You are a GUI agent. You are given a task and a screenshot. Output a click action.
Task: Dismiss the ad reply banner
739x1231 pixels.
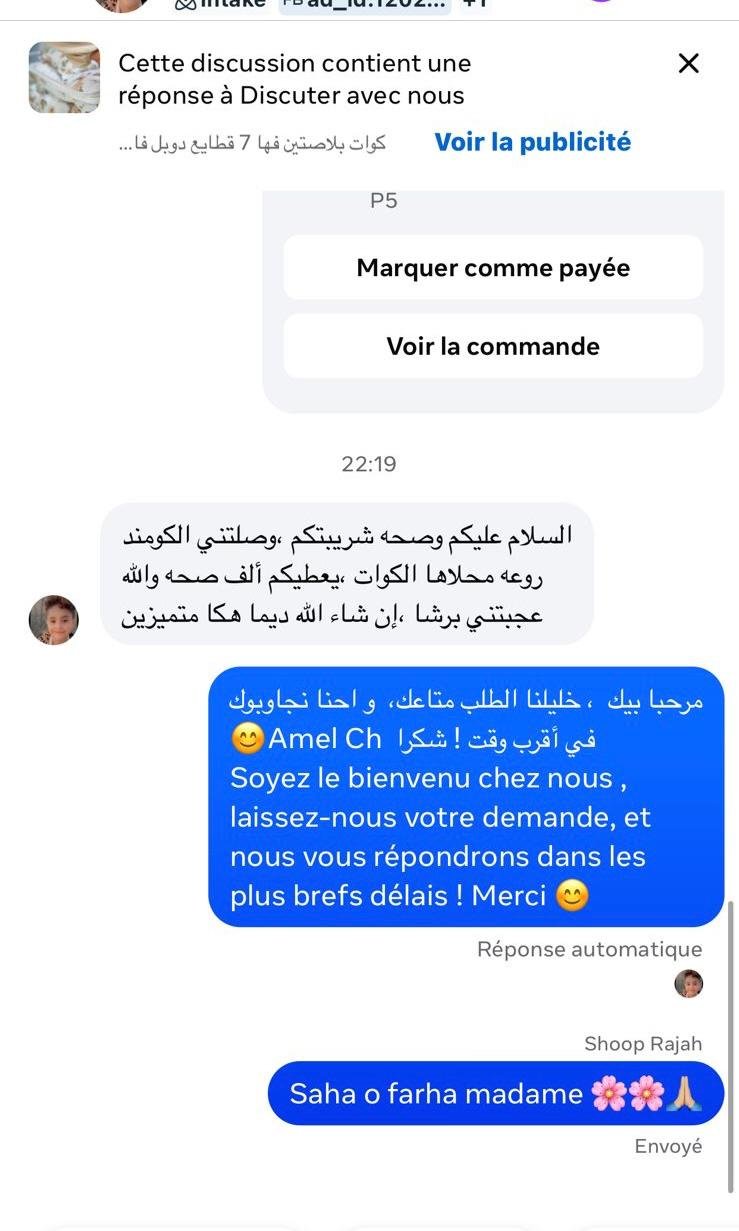pyautogui.click(x=688, y=64)
